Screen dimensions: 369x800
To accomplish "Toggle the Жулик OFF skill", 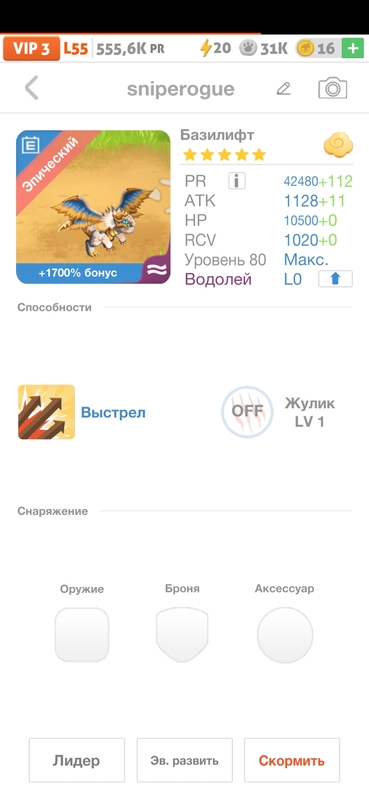I will pos(247,411).
